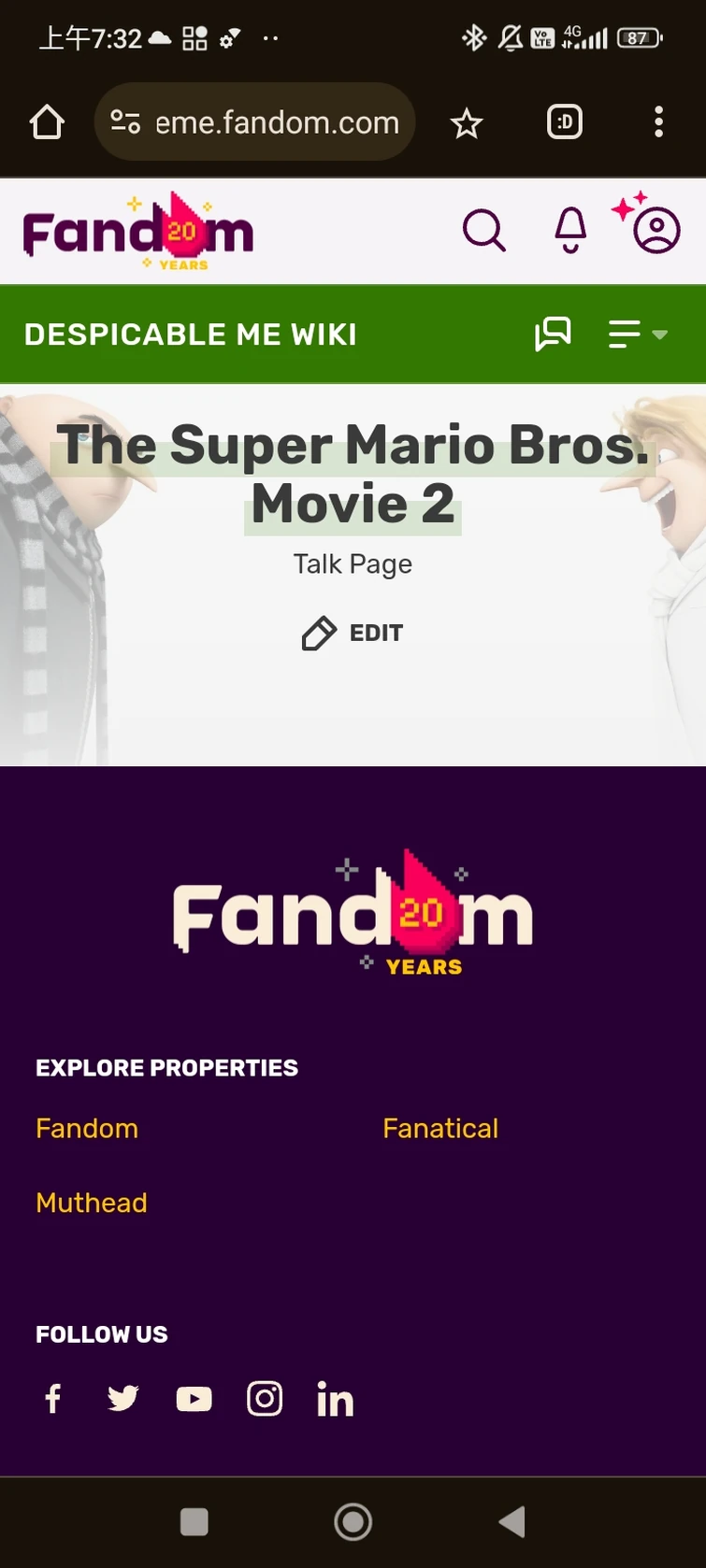706x1568 pixels.
Task: Open the browser overflow menu
Action: 658,122
